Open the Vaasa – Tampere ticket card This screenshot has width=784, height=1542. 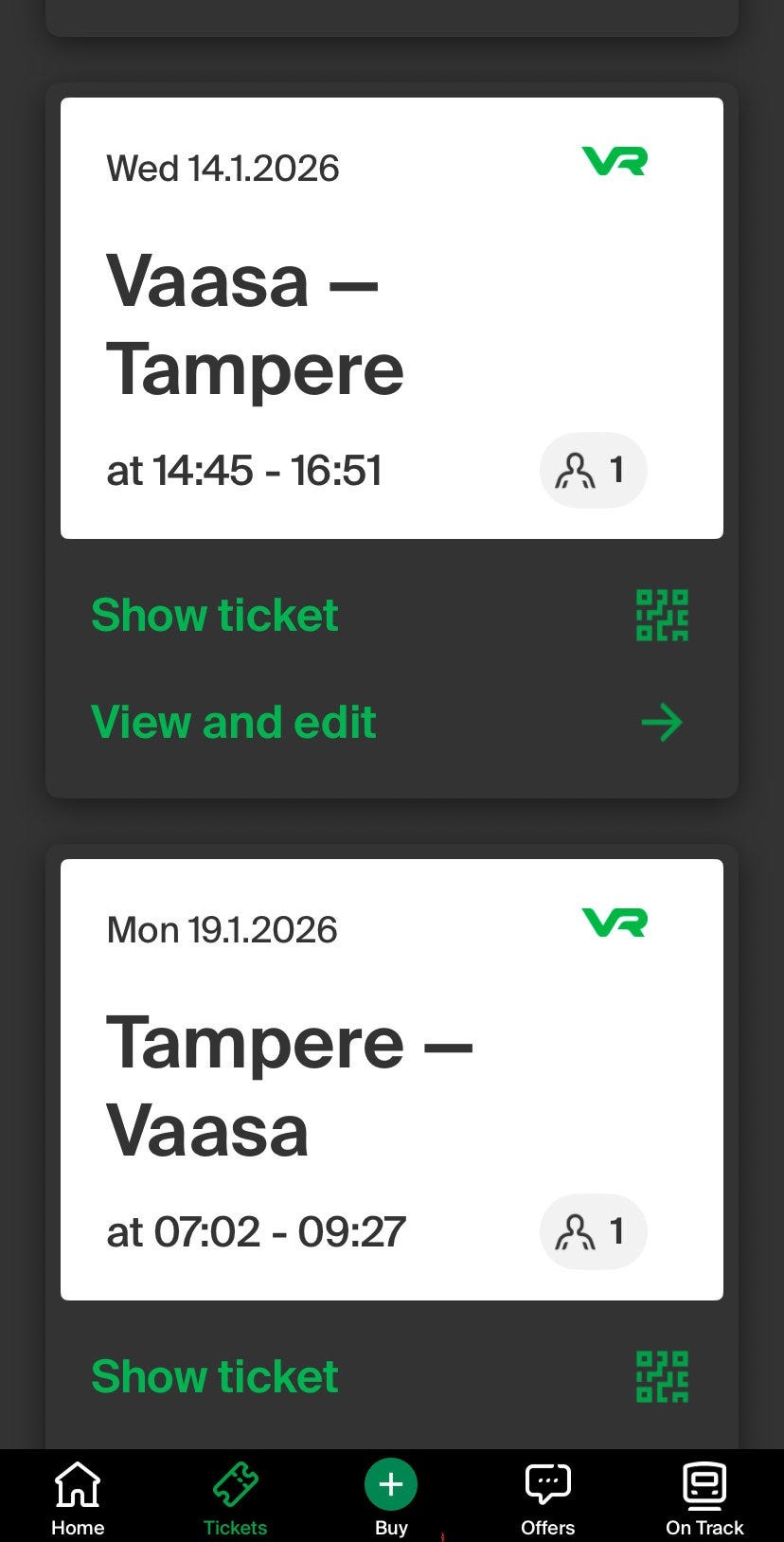tap(391, 318)
